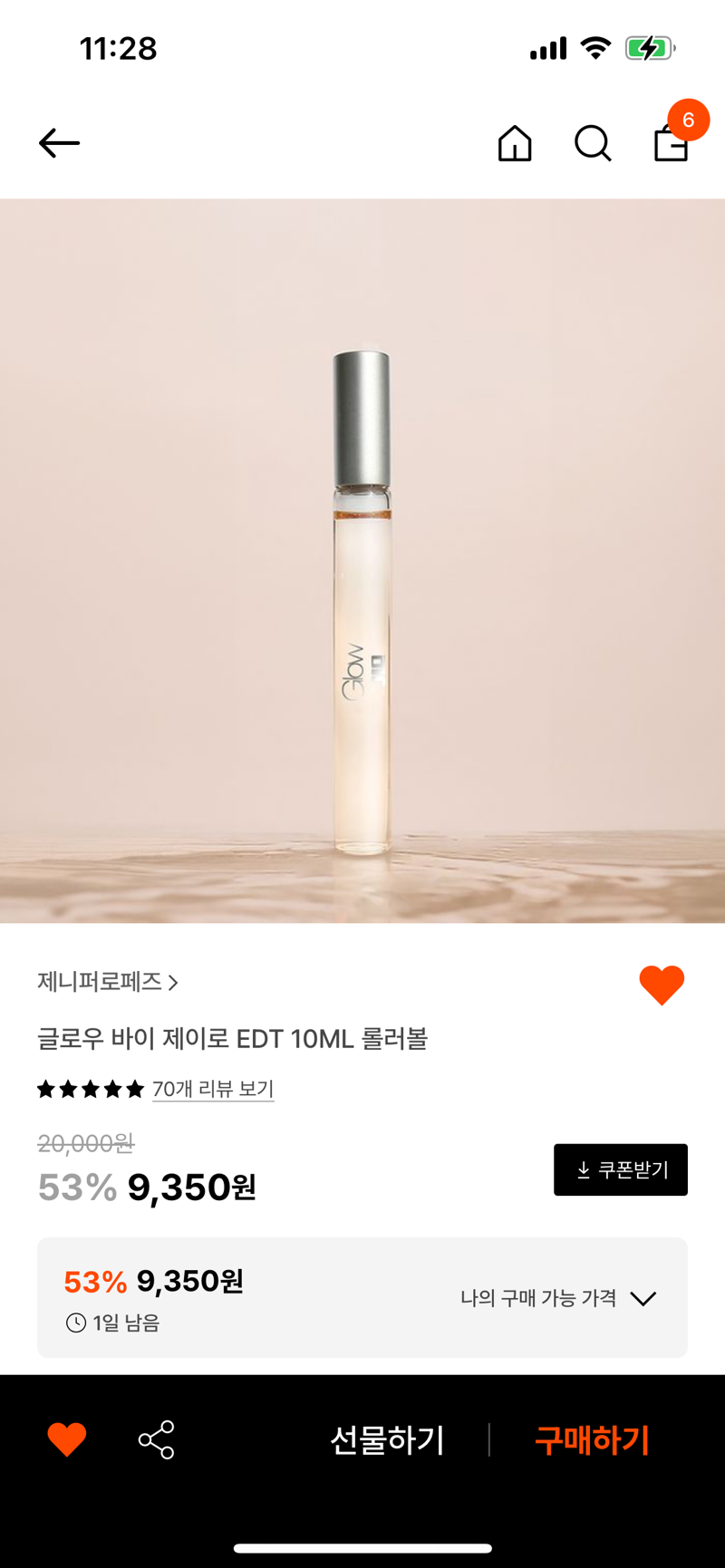Tap 구매하기 to purchase
The image size is (725, 1568).
click(x=592, y=1439)
